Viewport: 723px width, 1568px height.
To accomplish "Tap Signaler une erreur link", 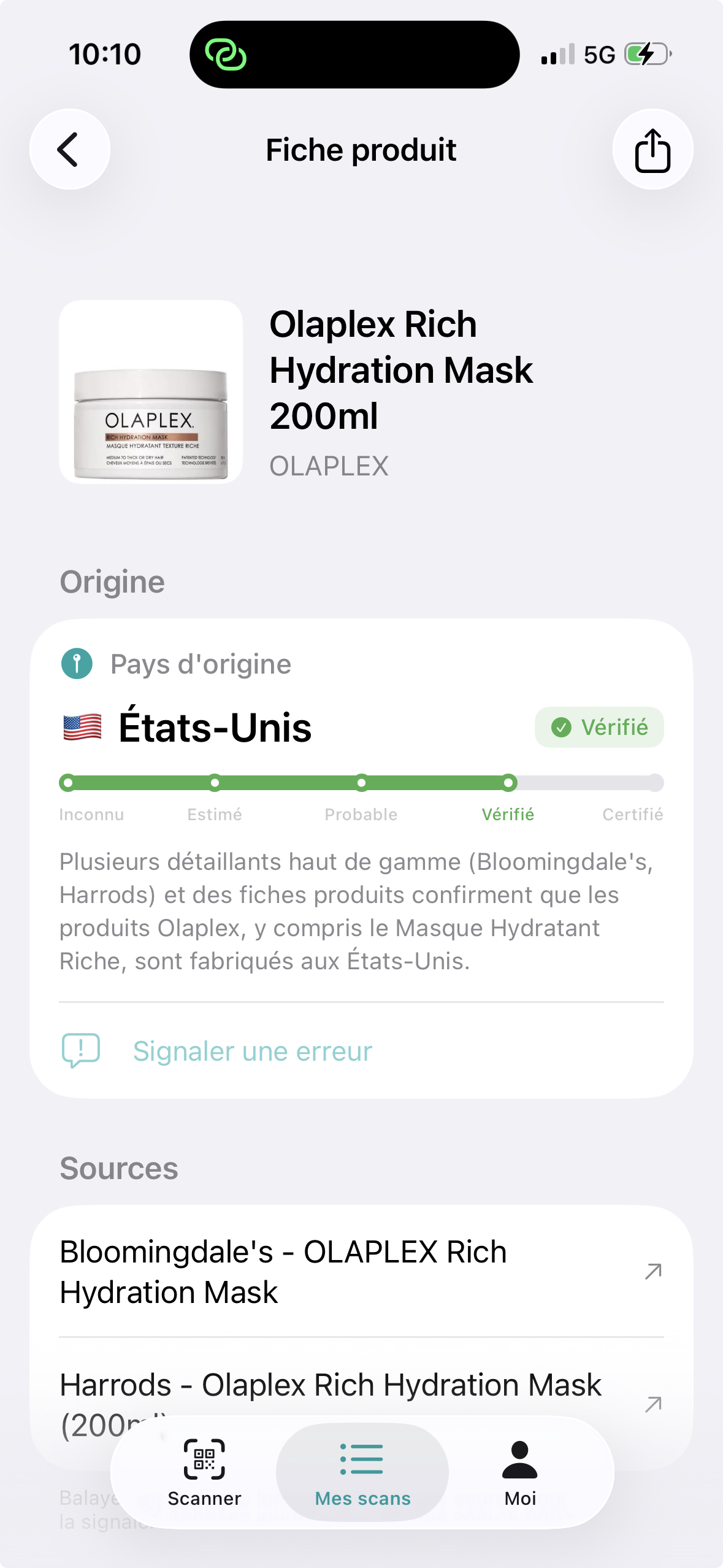I will (x=252, y=1051).
